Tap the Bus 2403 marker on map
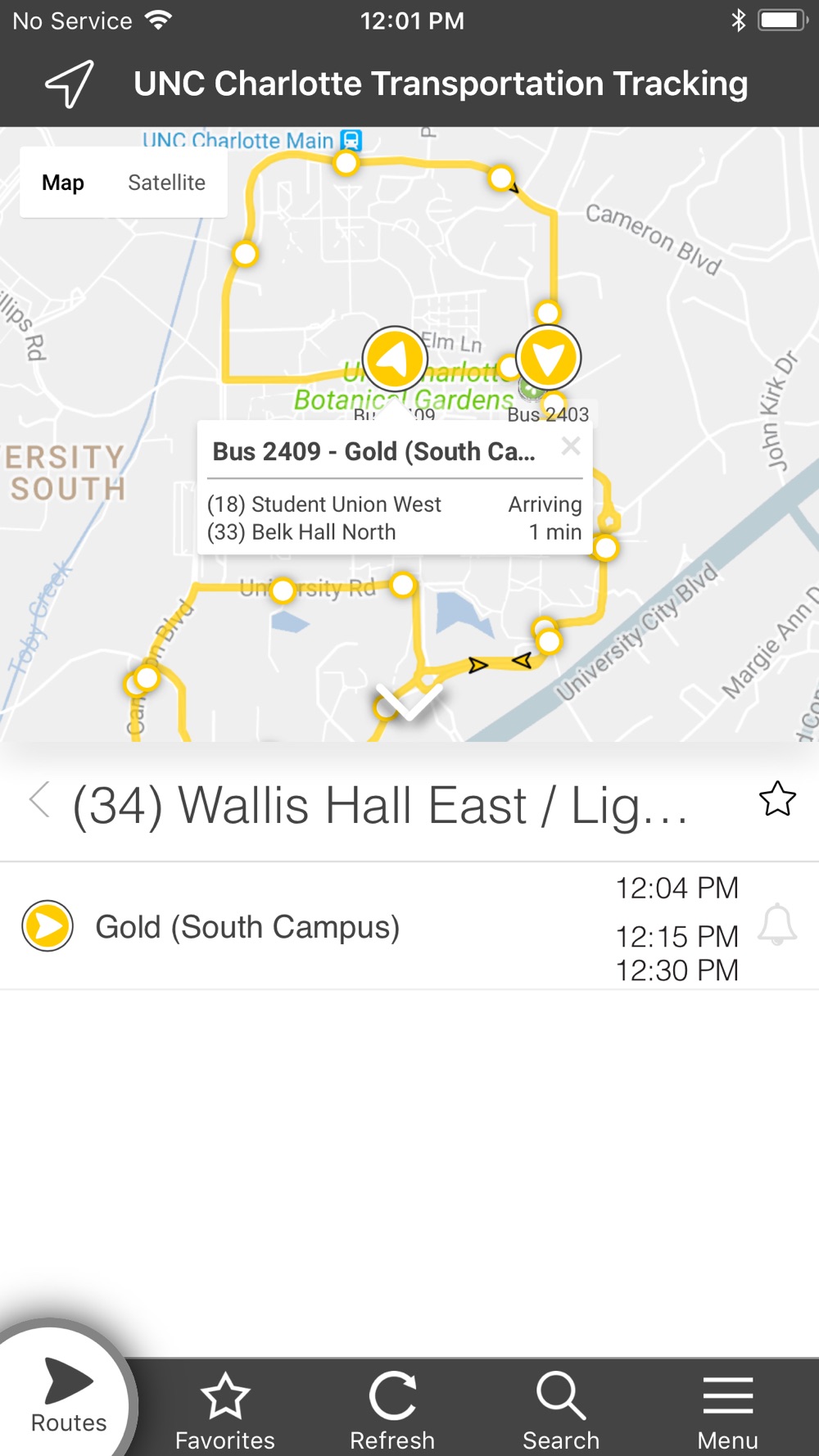This screenshot has height=1456, width=819. tap(548, 358)
